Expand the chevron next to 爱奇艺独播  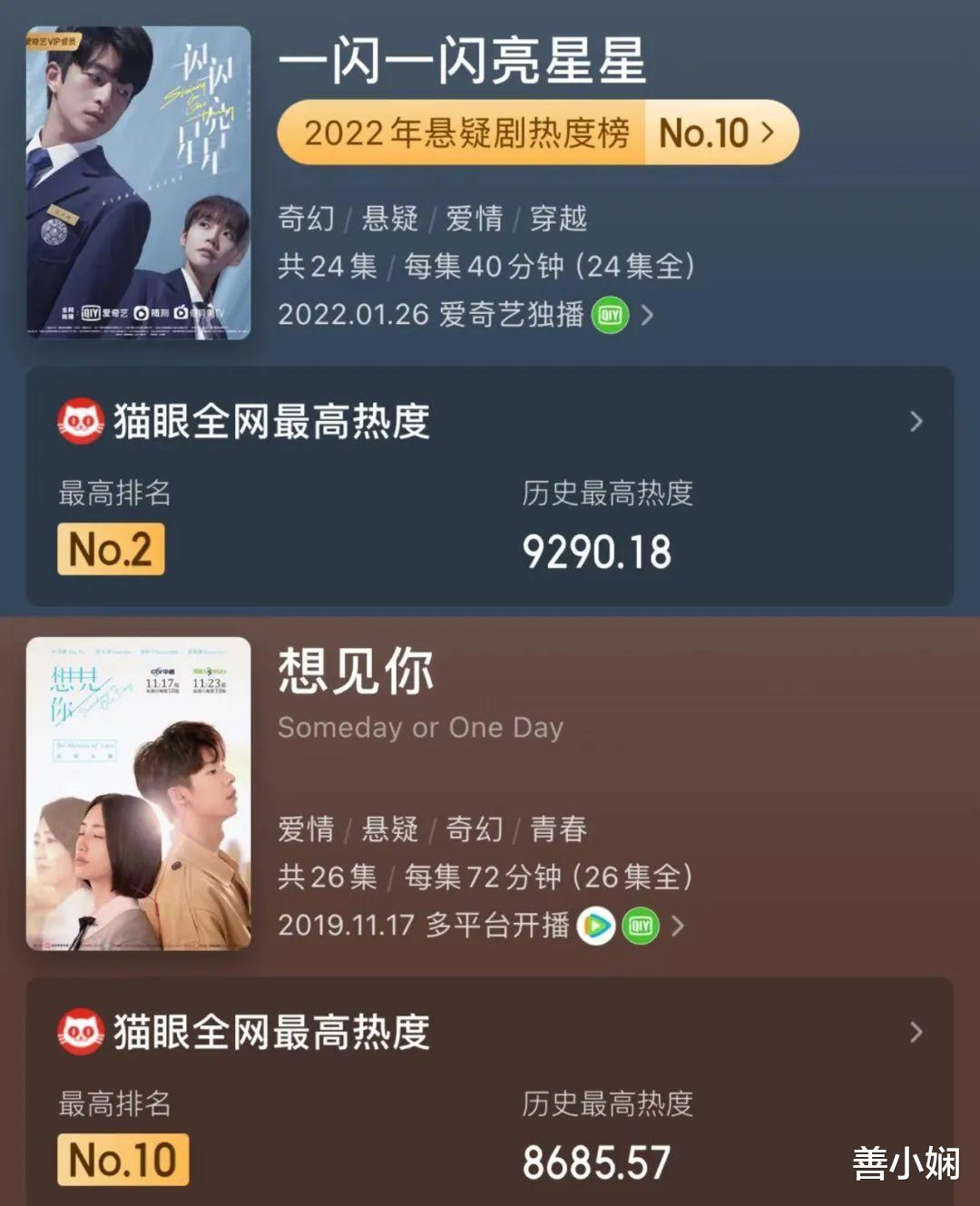tap(646, 316)
